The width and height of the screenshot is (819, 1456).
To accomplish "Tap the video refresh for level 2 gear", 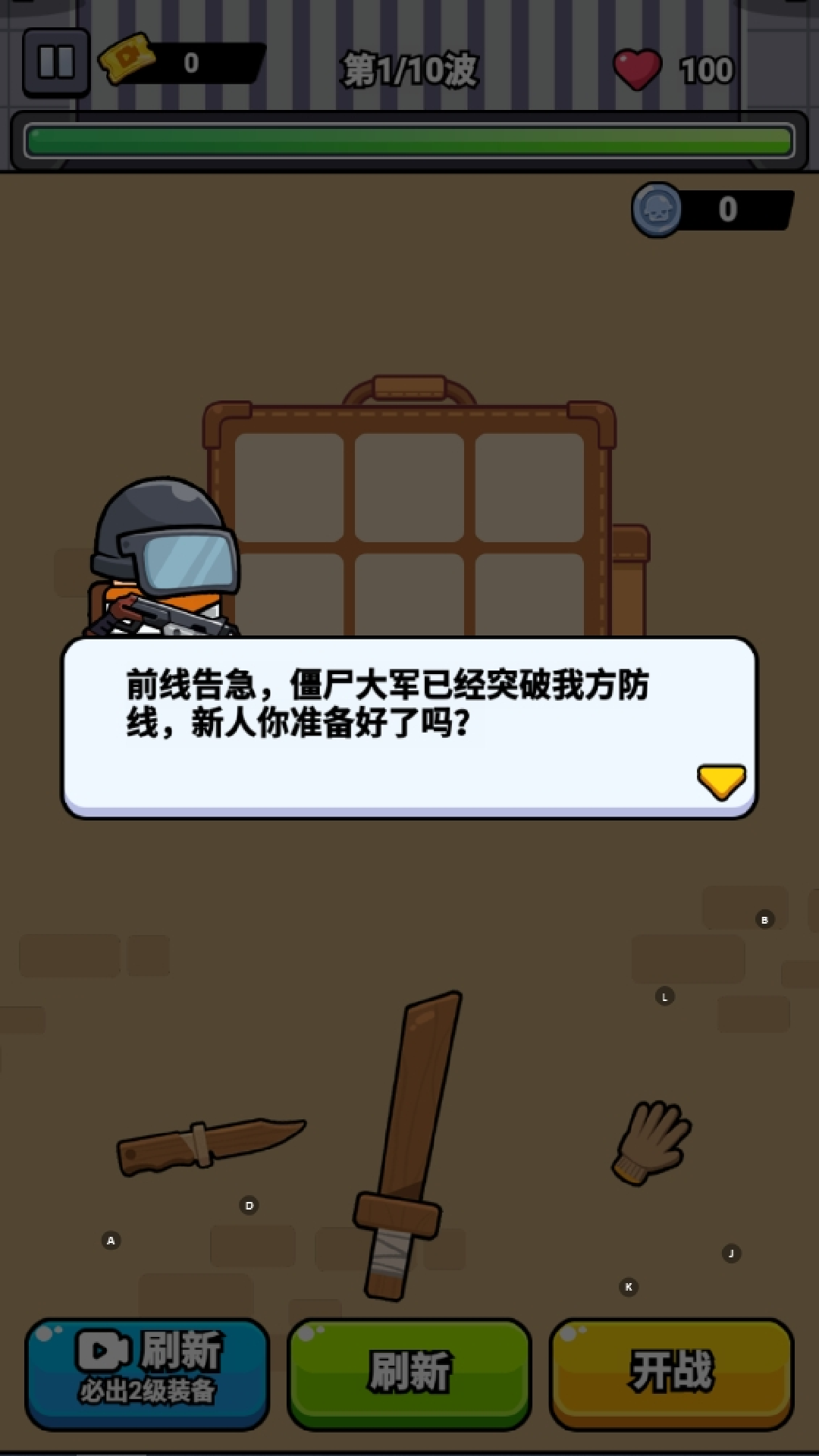I will [x=148, y=1373].
